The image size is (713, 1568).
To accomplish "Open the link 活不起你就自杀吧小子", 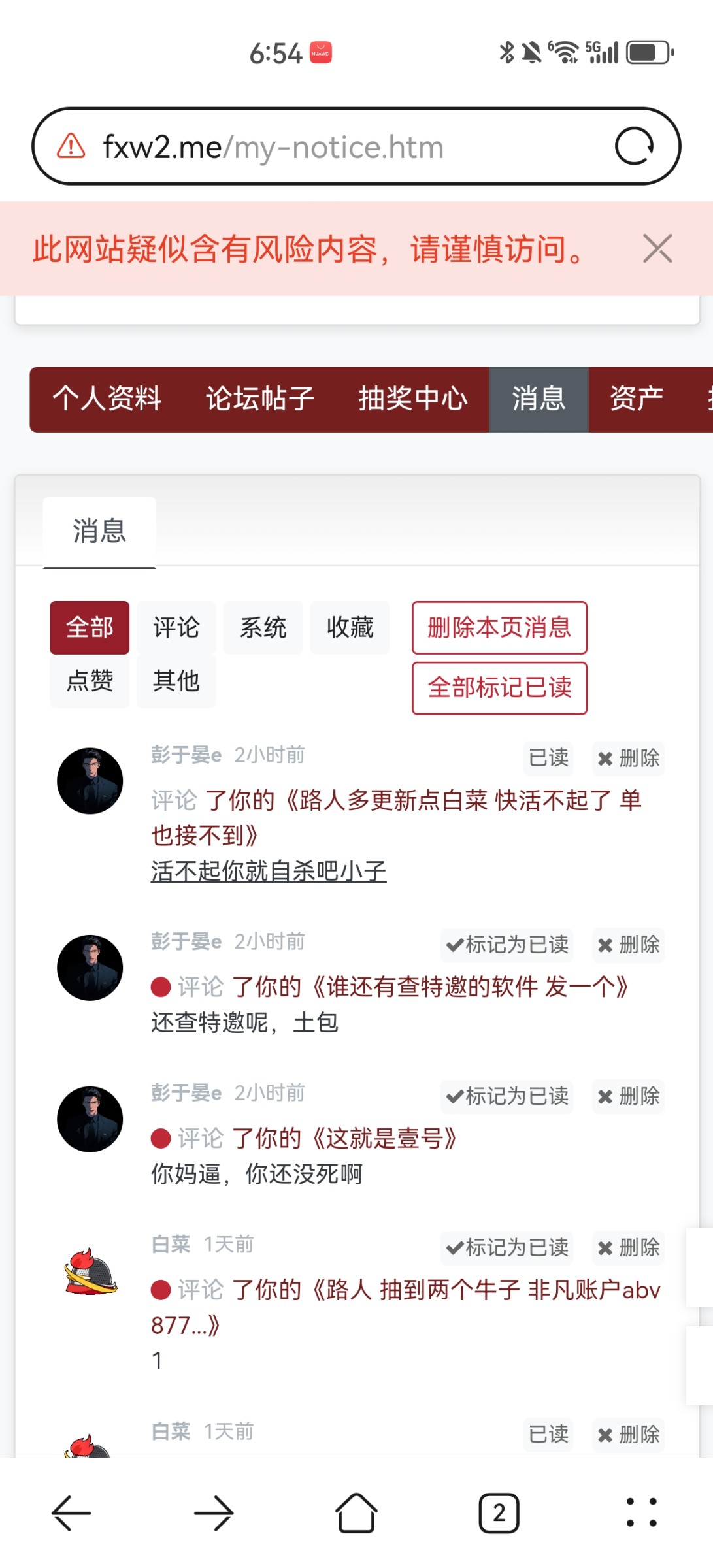I will (269, 871).
